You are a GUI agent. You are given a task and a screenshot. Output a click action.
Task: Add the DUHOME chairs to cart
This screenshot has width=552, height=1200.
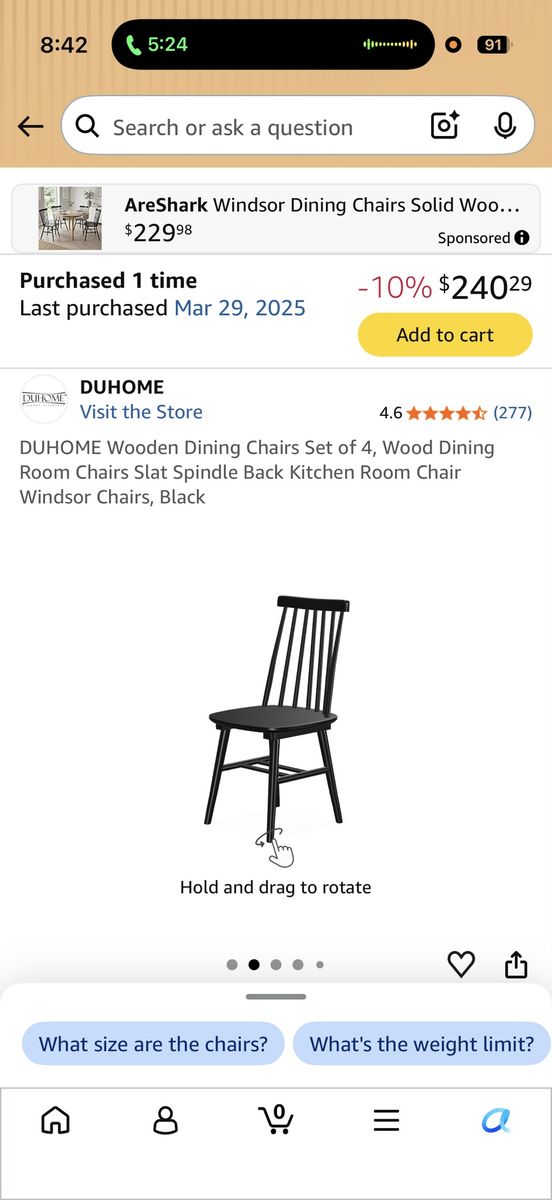tap(445, 335)
